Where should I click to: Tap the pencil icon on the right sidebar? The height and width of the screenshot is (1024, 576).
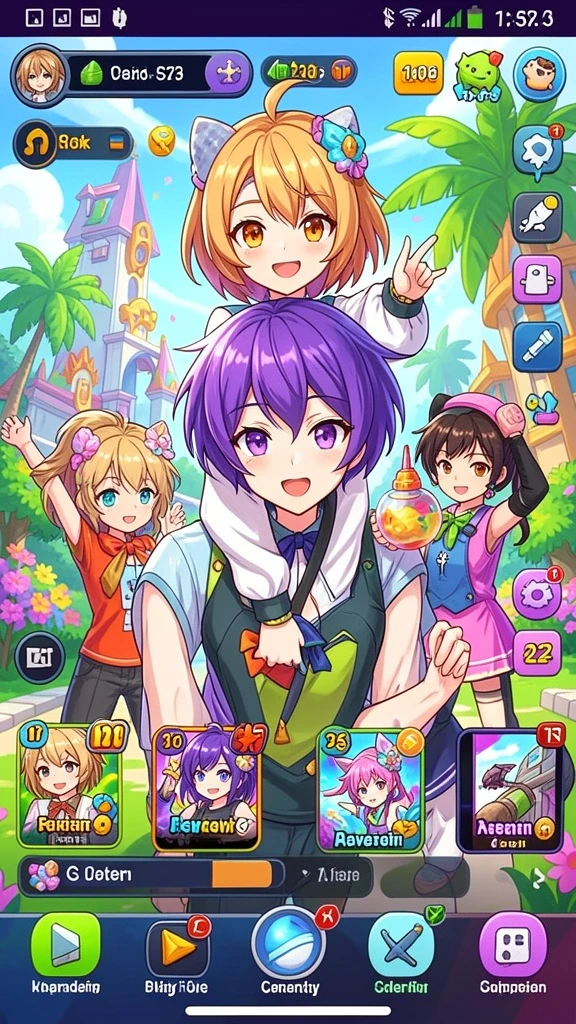tap(537, 217)
